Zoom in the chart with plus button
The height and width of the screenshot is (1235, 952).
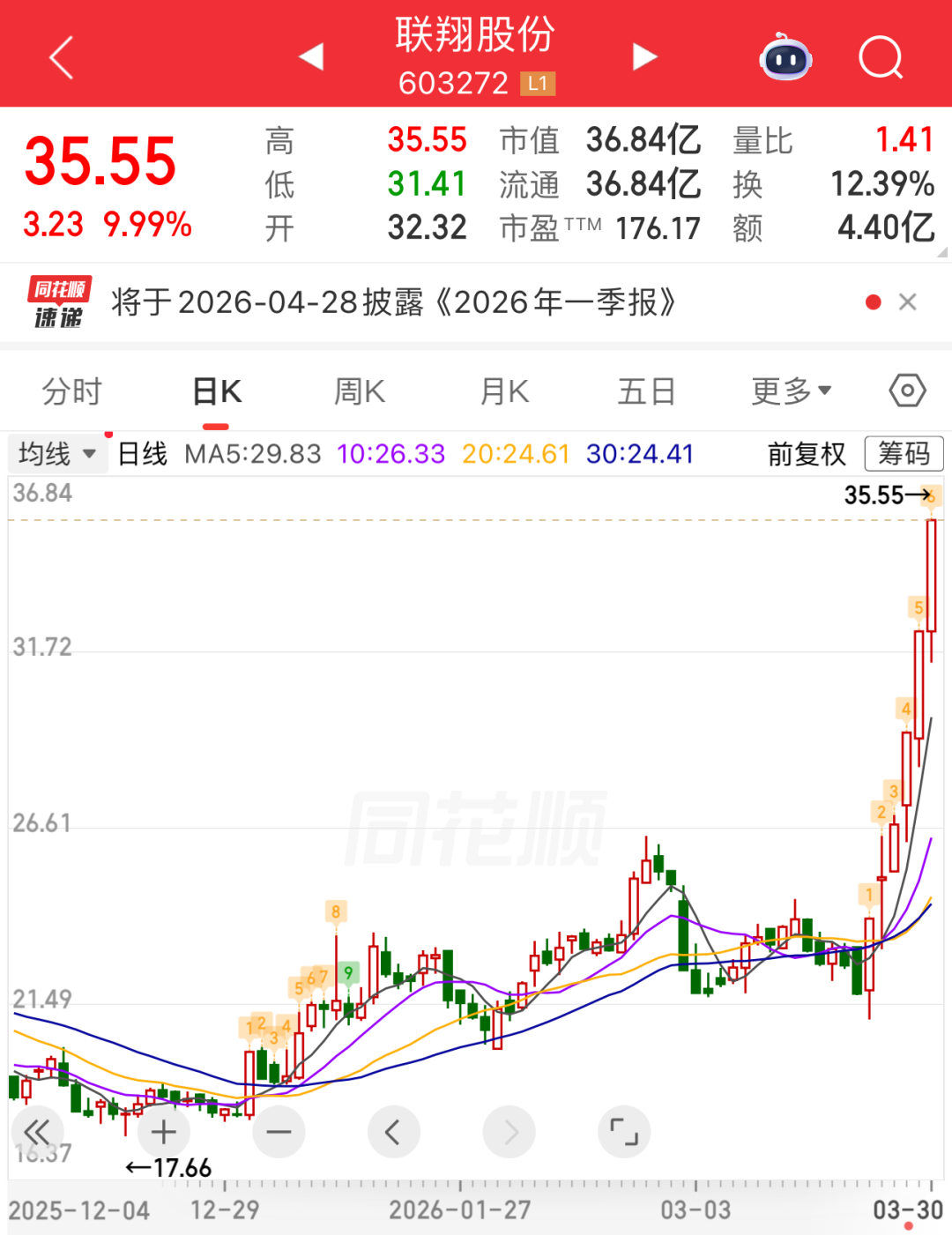tap(164, 1132)
